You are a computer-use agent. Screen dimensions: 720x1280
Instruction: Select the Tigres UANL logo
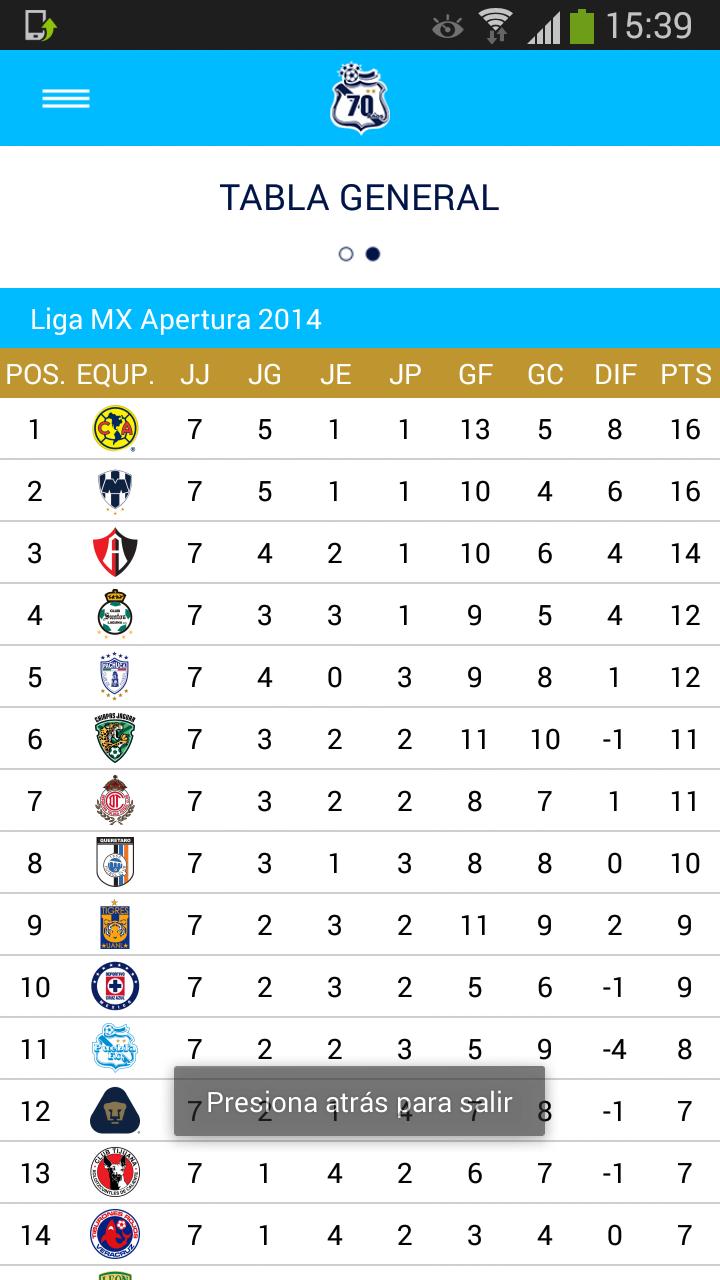coord(114,925)
